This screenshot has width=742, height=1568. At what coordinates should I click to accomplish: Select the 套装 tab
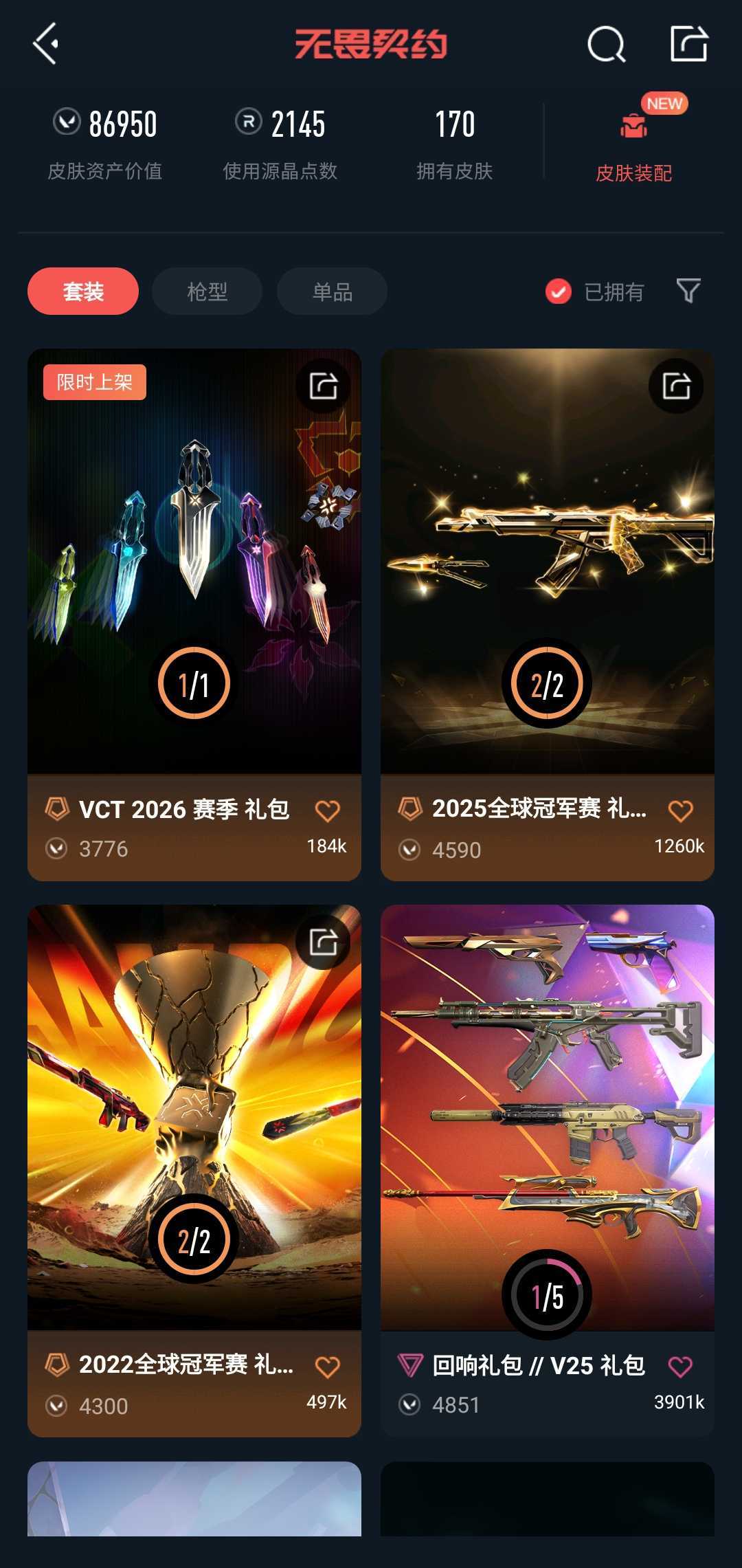[83, 291]
